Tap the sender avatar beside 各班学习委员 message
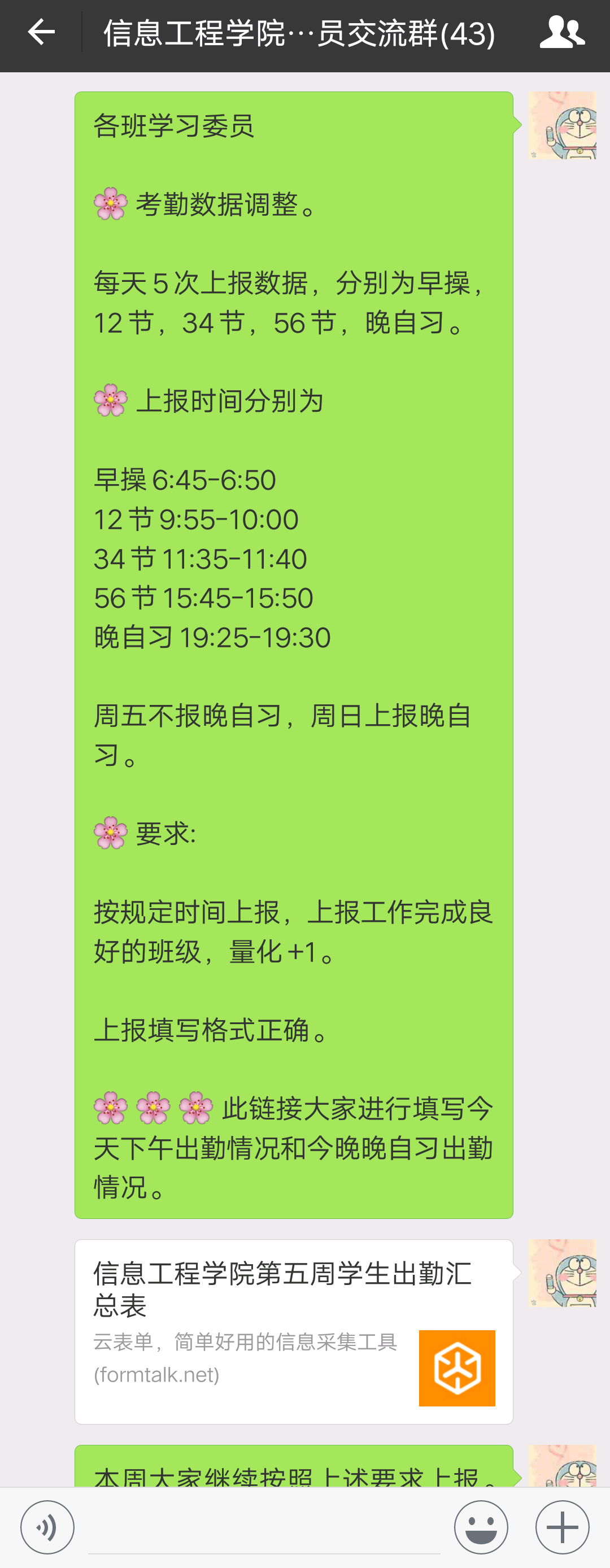This screenshot has height=1568, width=610. click(561, 125)
